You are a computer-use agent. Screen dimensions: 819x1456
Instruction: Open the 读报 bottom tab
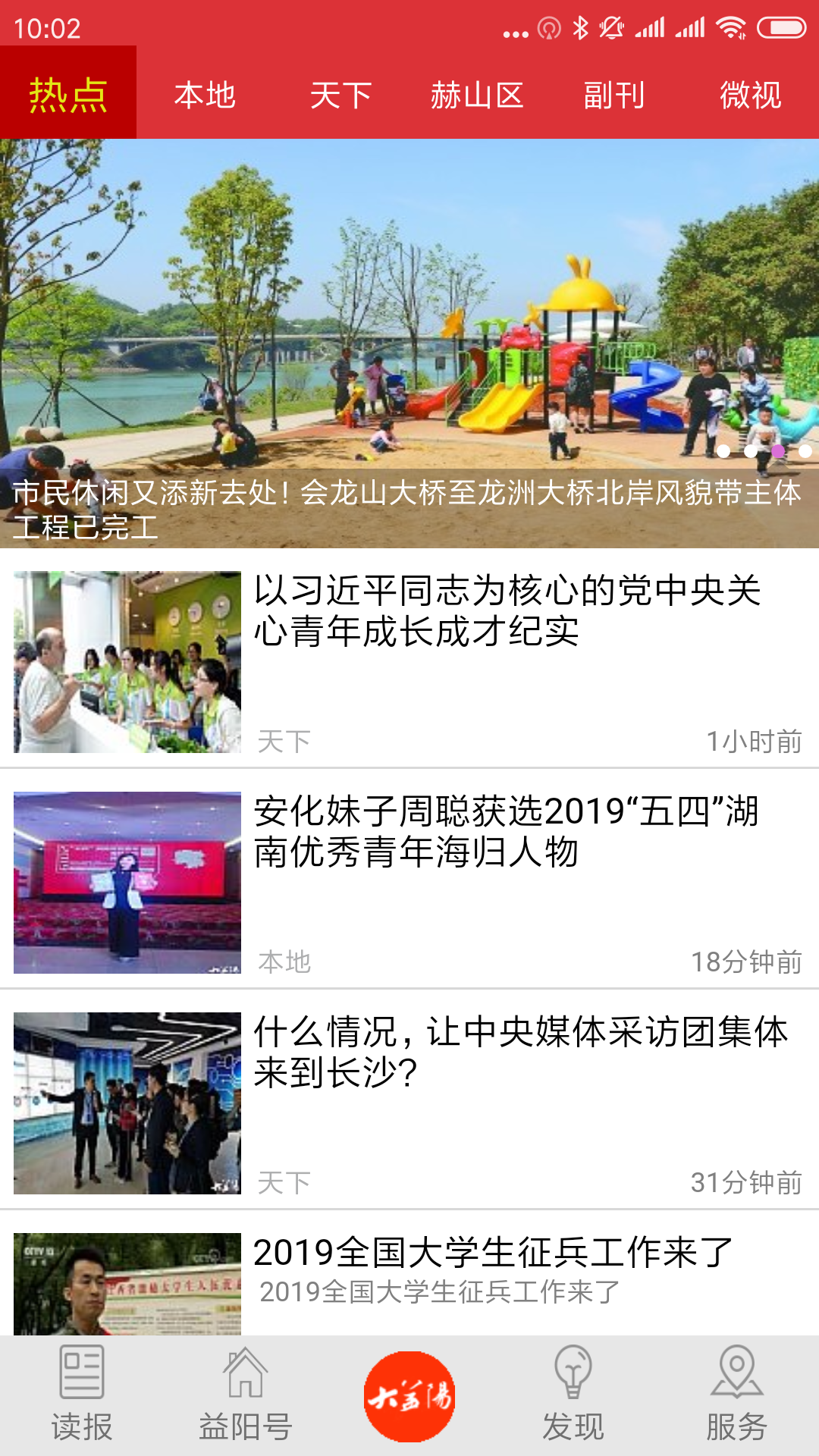point(82,1395)
